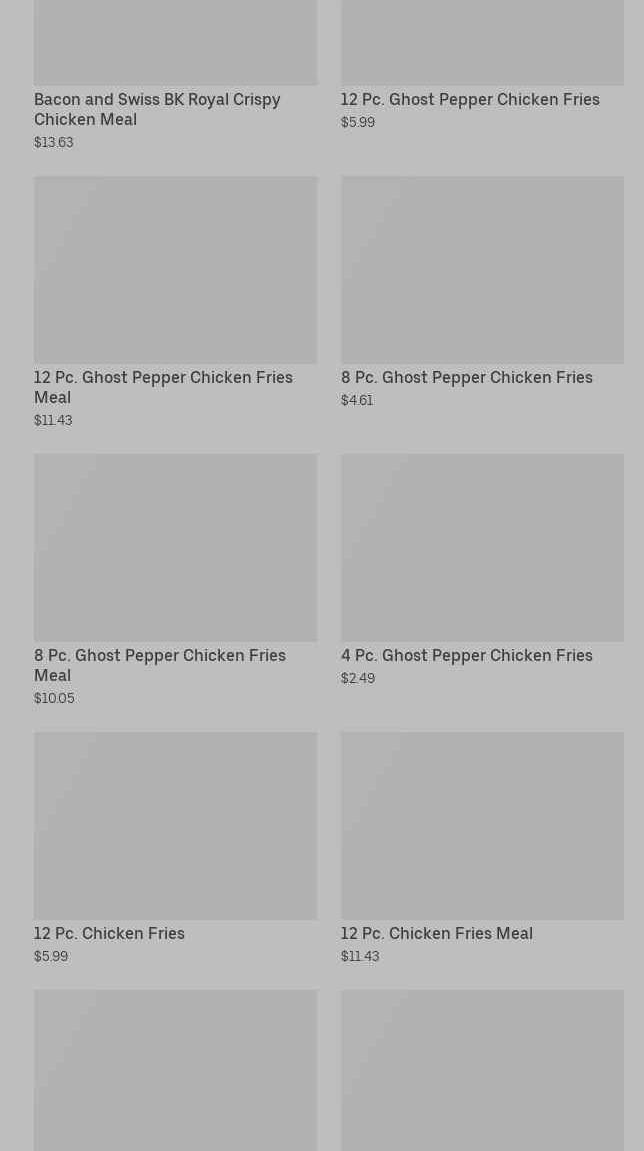Choose 8 Pc. Ghost Pepper Chicken Fries Meal
Viewport: 644px width, 1151px height.
[176, 580]
